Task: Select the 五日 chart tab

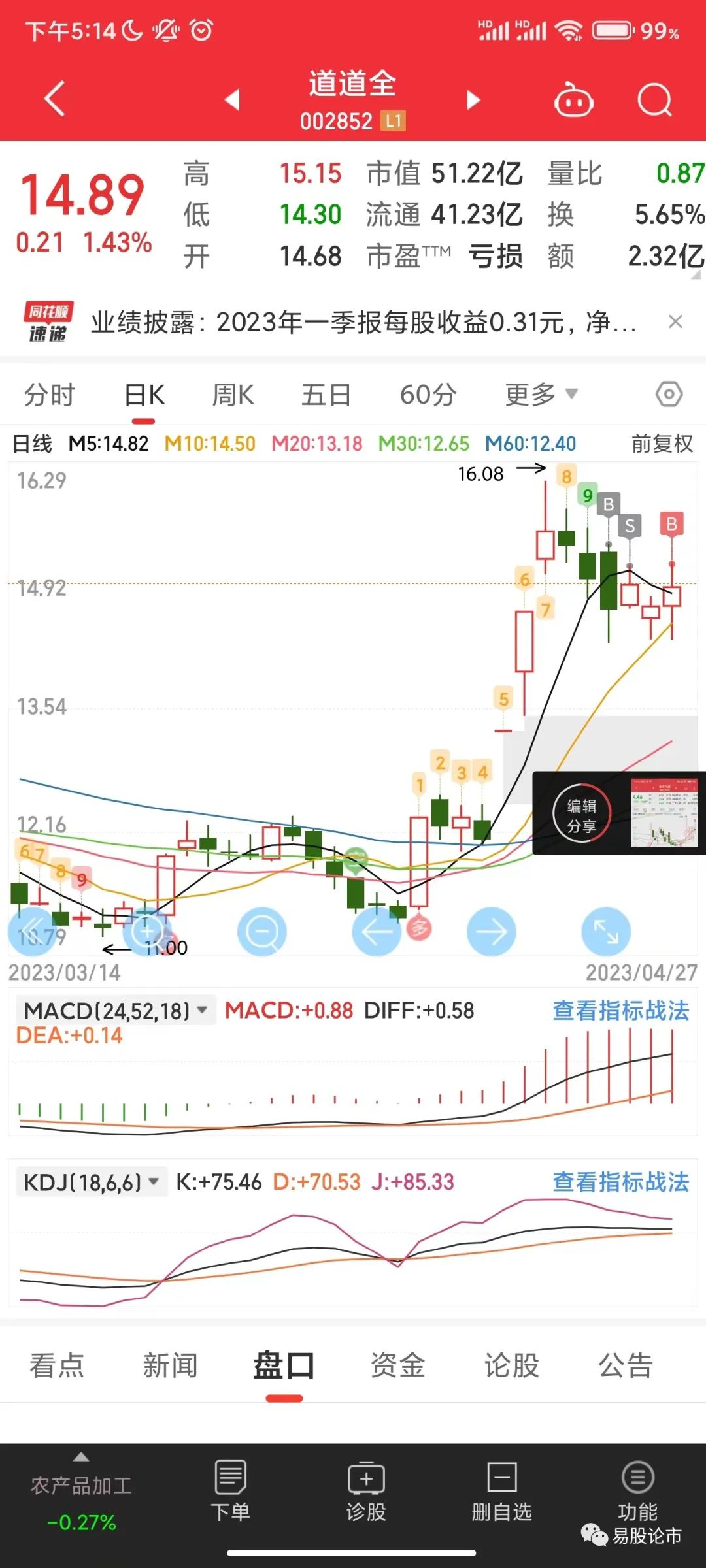Action: 326,395
